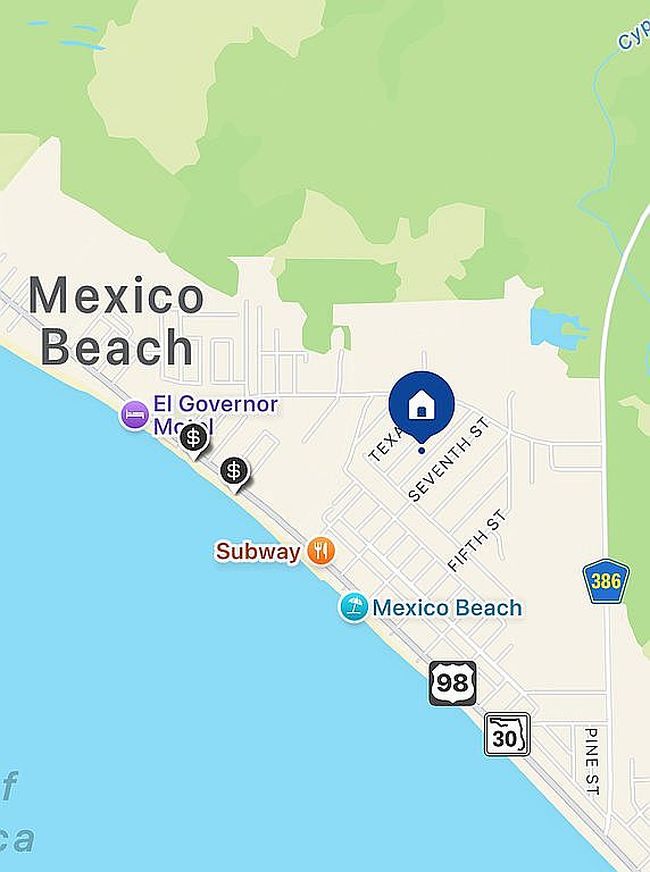Select the blue home pin marker
The image size is (650, 872).
(421, 405)
